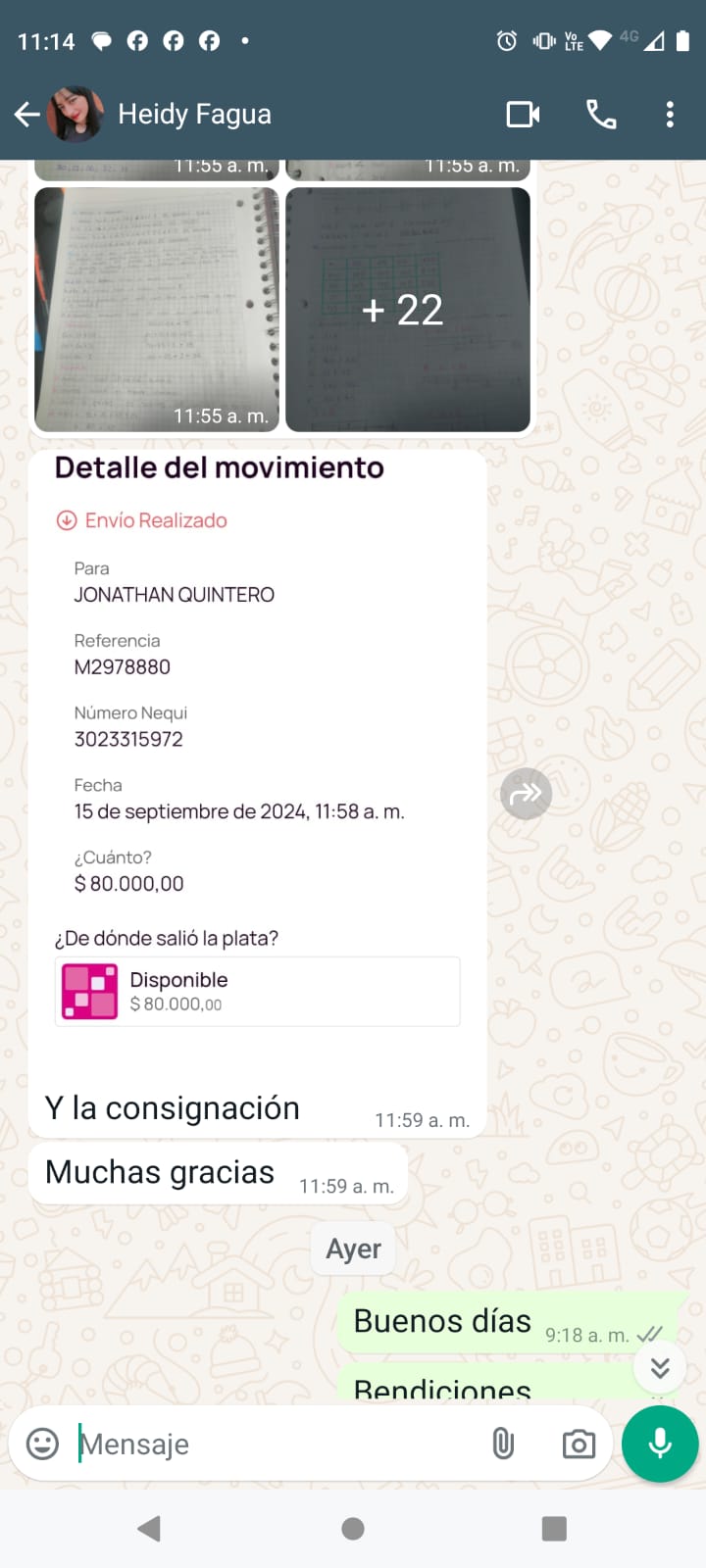
Task: Forward the payment receipt image
Action: point(526,794)
